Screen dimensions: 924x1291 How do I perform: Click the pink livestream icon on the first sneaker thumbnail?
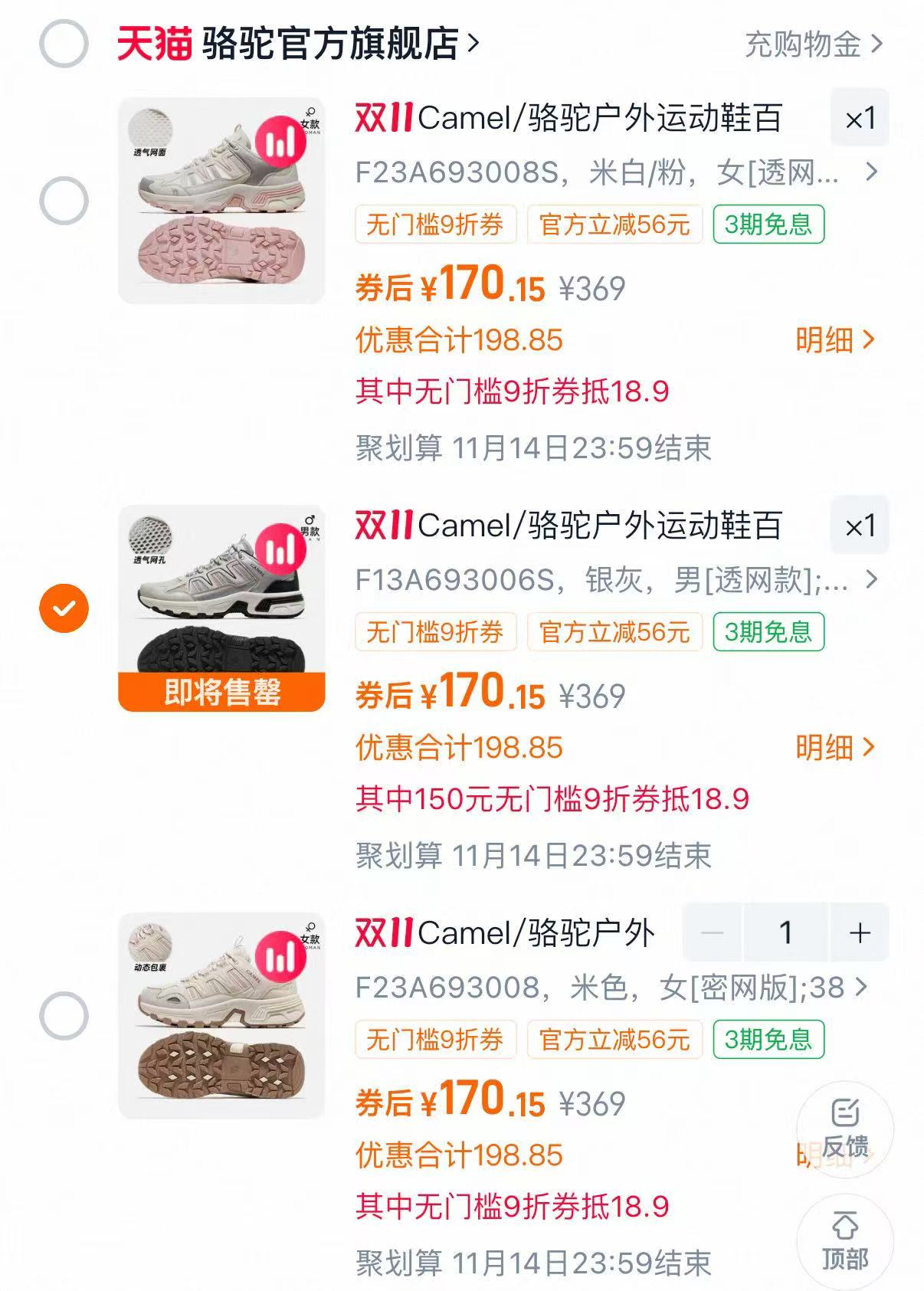[x=280, y=142]
